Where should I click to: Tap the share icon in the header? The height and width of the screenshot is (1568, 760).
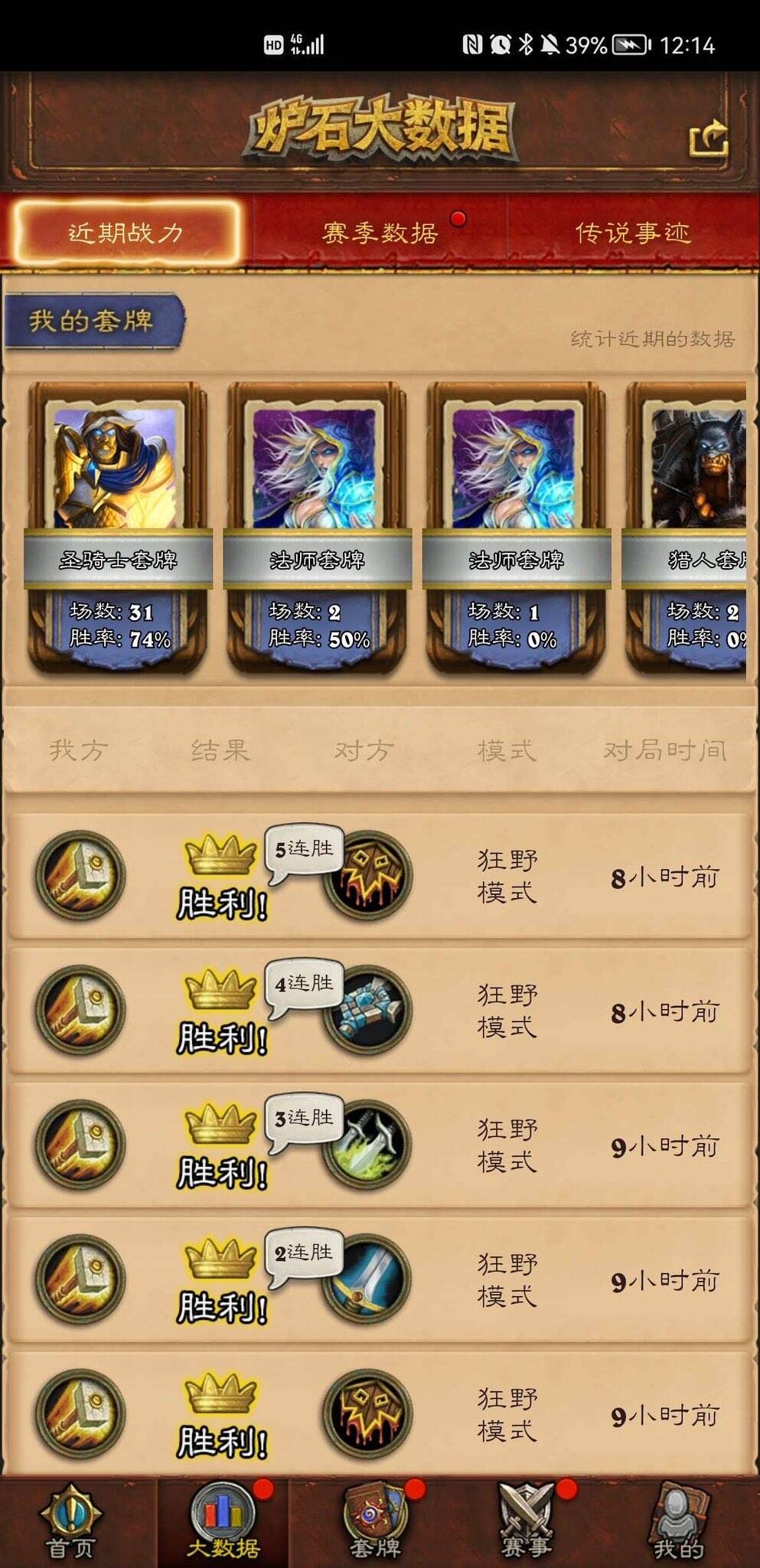click(x=708, y=139)
